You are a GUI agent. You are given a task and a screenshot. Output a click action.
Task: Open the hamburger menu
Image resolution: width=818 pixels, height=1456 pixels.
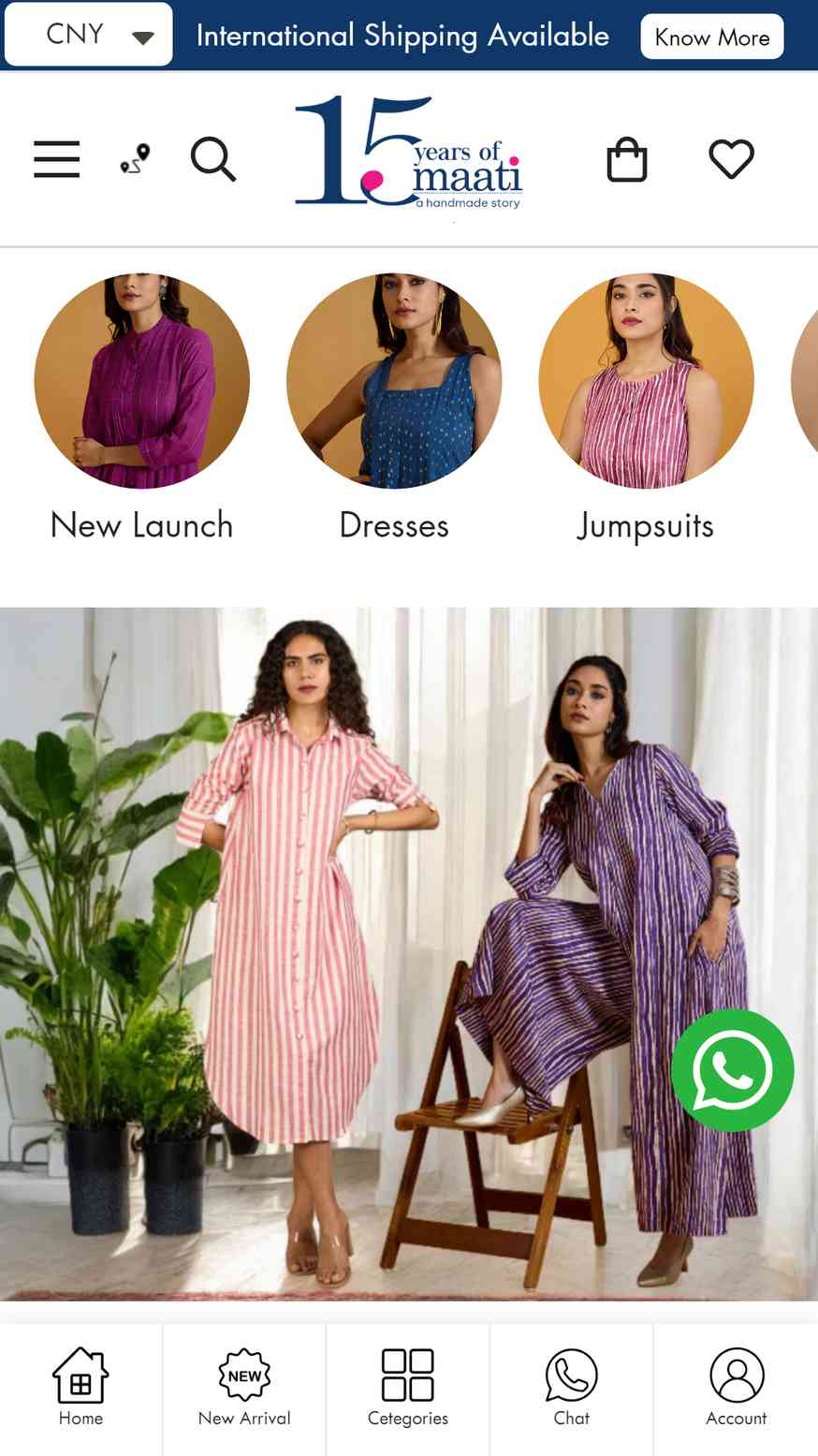pyautogui.click(x=57, y=159)
